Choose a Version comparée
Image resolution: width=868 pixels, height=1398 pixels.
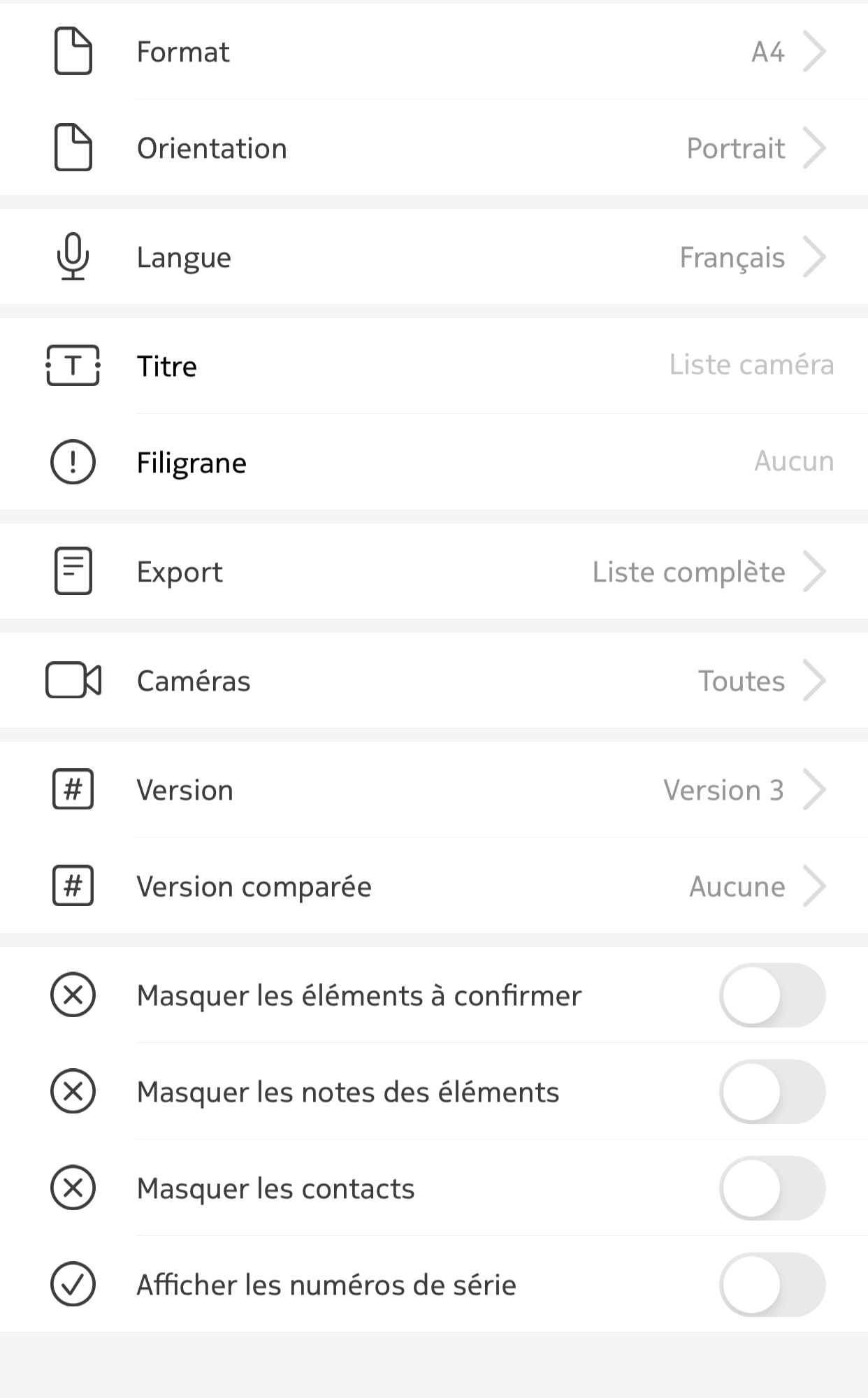point(434,886)
